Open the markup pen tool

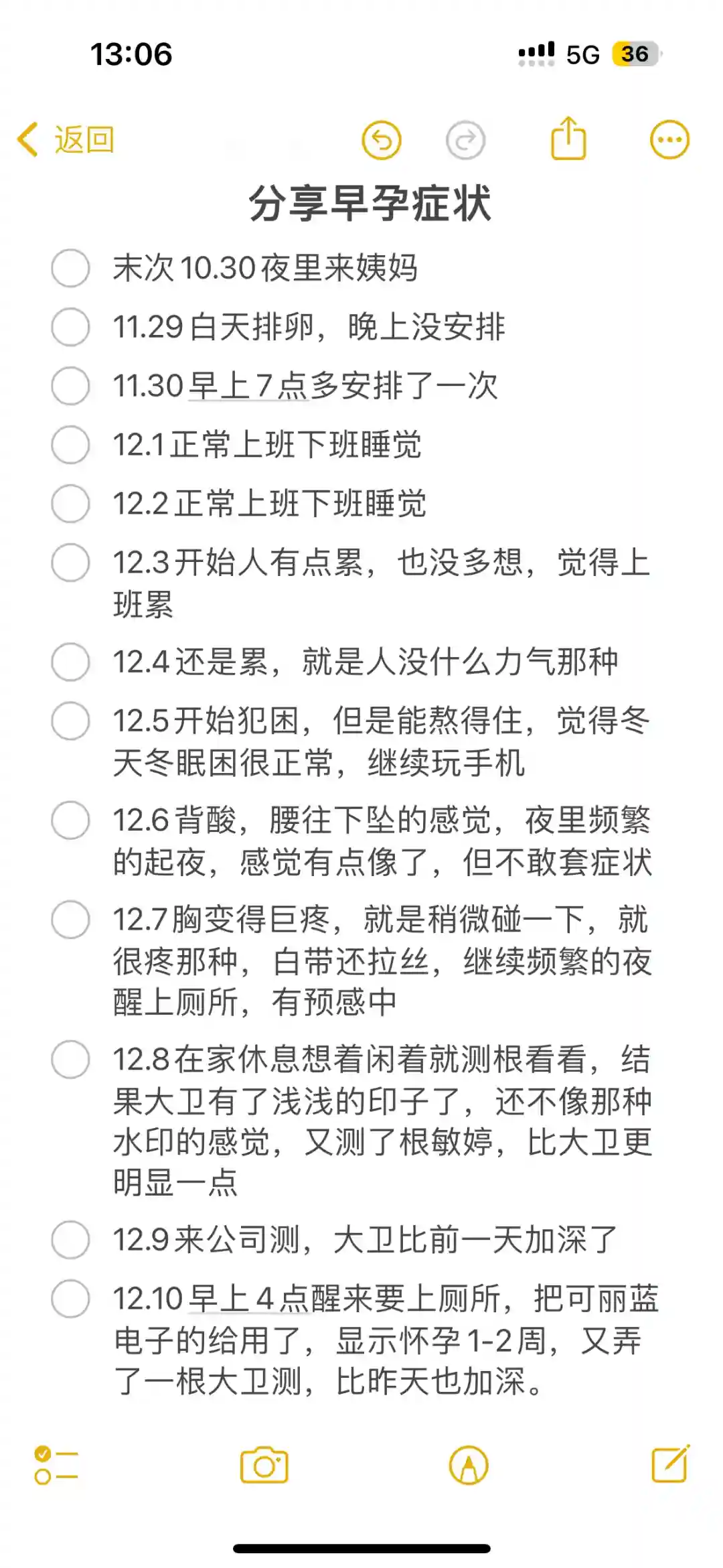pyautogui.click(x=469, y=1466)
